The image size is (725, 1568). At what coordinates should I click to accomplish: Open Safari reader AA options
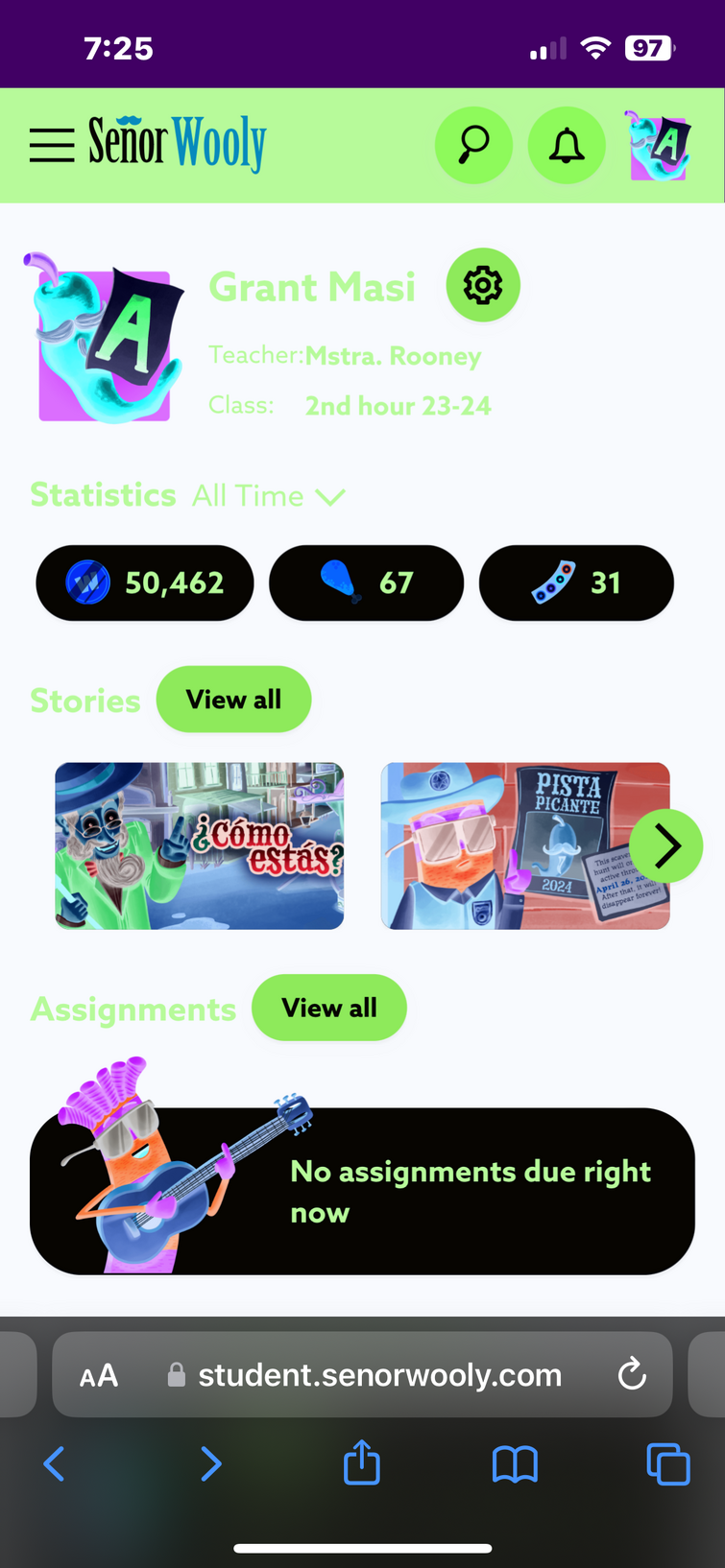tap(99, 1375)
